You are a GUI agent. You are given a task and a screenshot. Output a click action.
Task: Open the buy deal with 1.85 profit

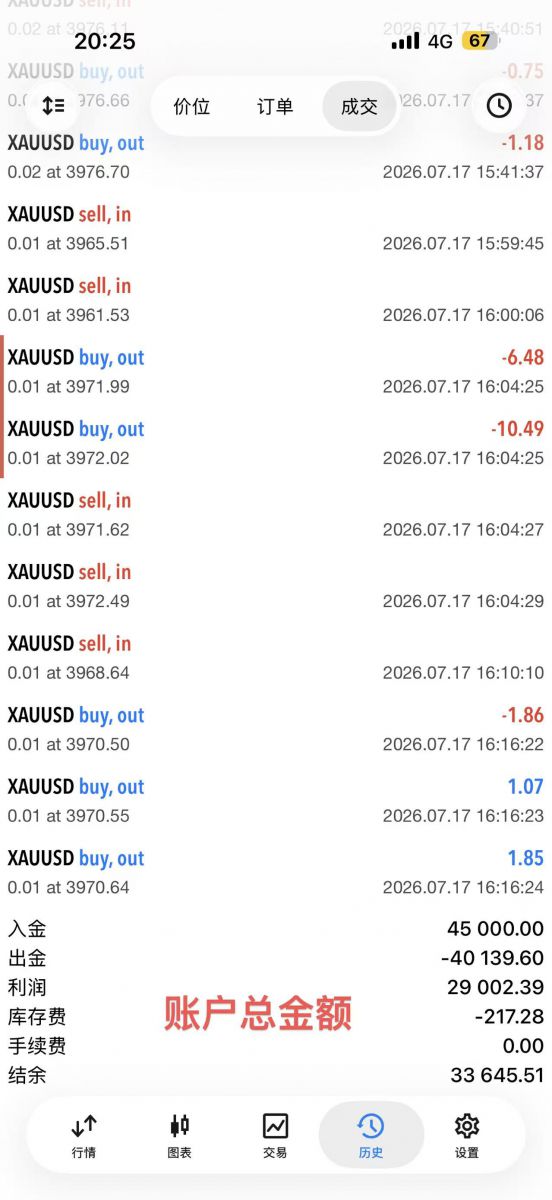(x=276, y=872)
